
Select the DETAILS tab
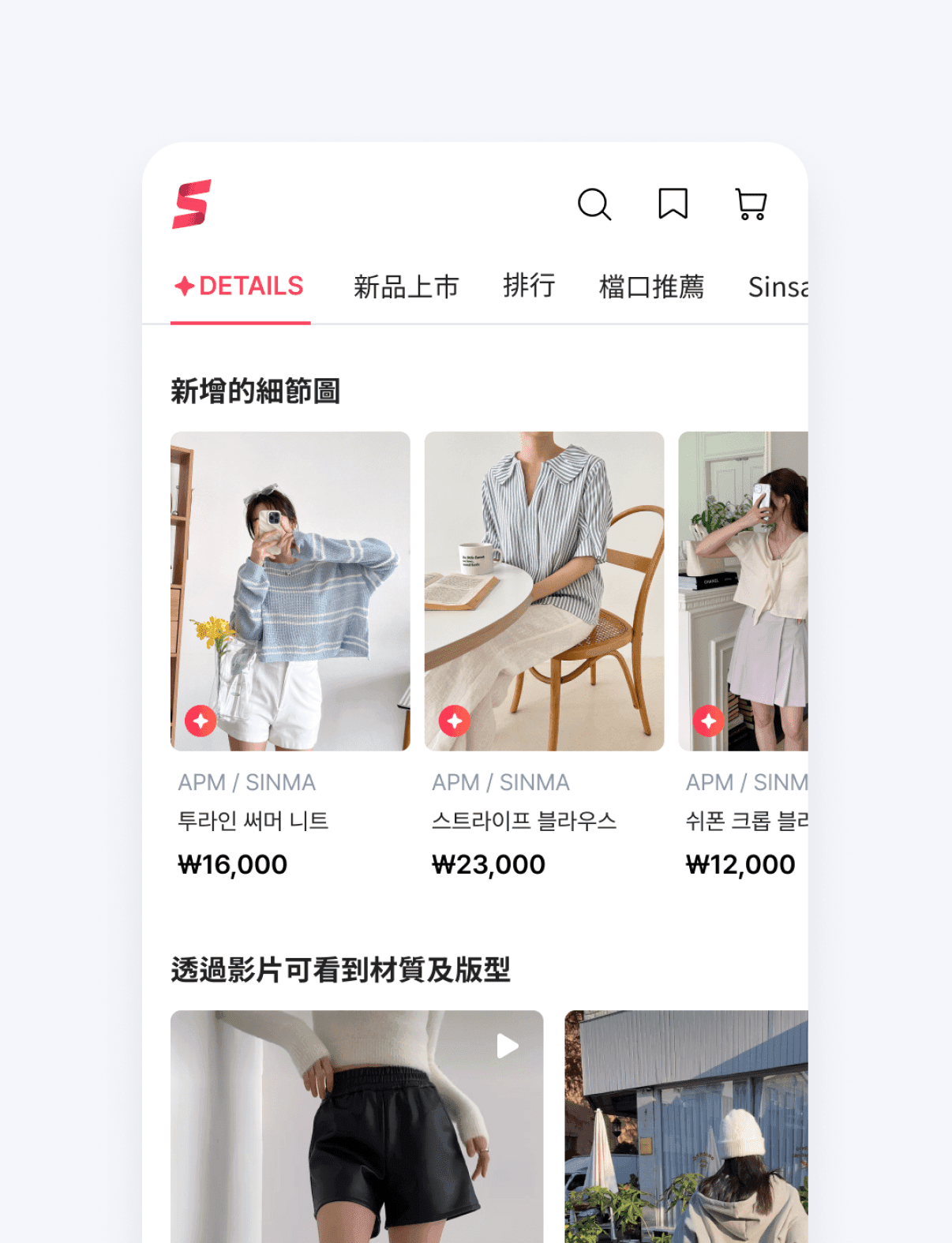tap(240, 286)
